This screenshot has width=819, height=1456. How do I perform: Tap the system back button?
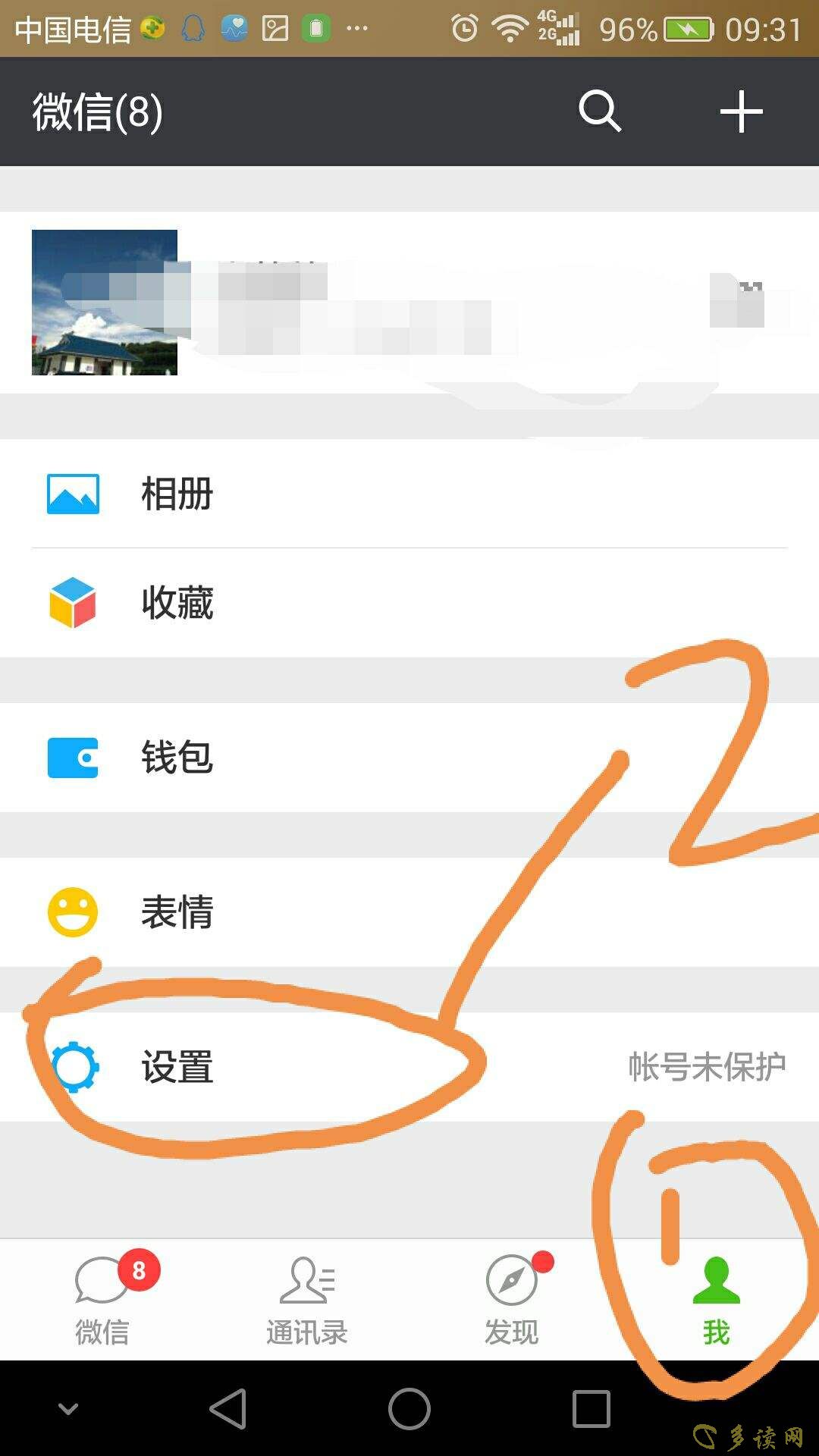pos(227,1409)
